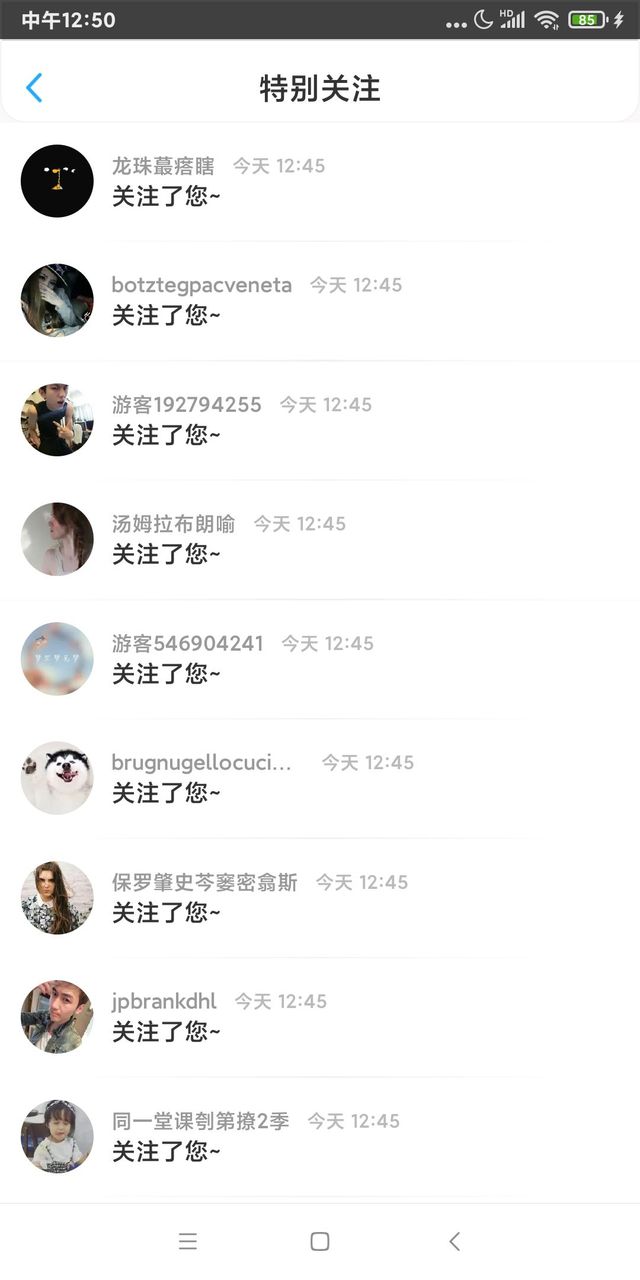Open 保罗肇史芩窭密翕斯's follow notification
The image size is (640, 1280).
320,897
